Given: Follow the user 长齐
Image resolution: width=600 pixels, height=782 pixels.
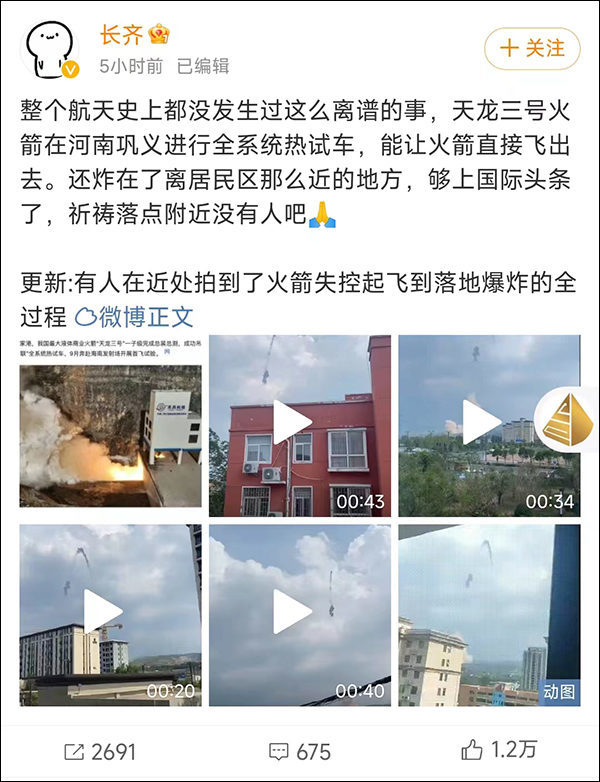Looking at the screenshot, I should (x=531, y=48).
